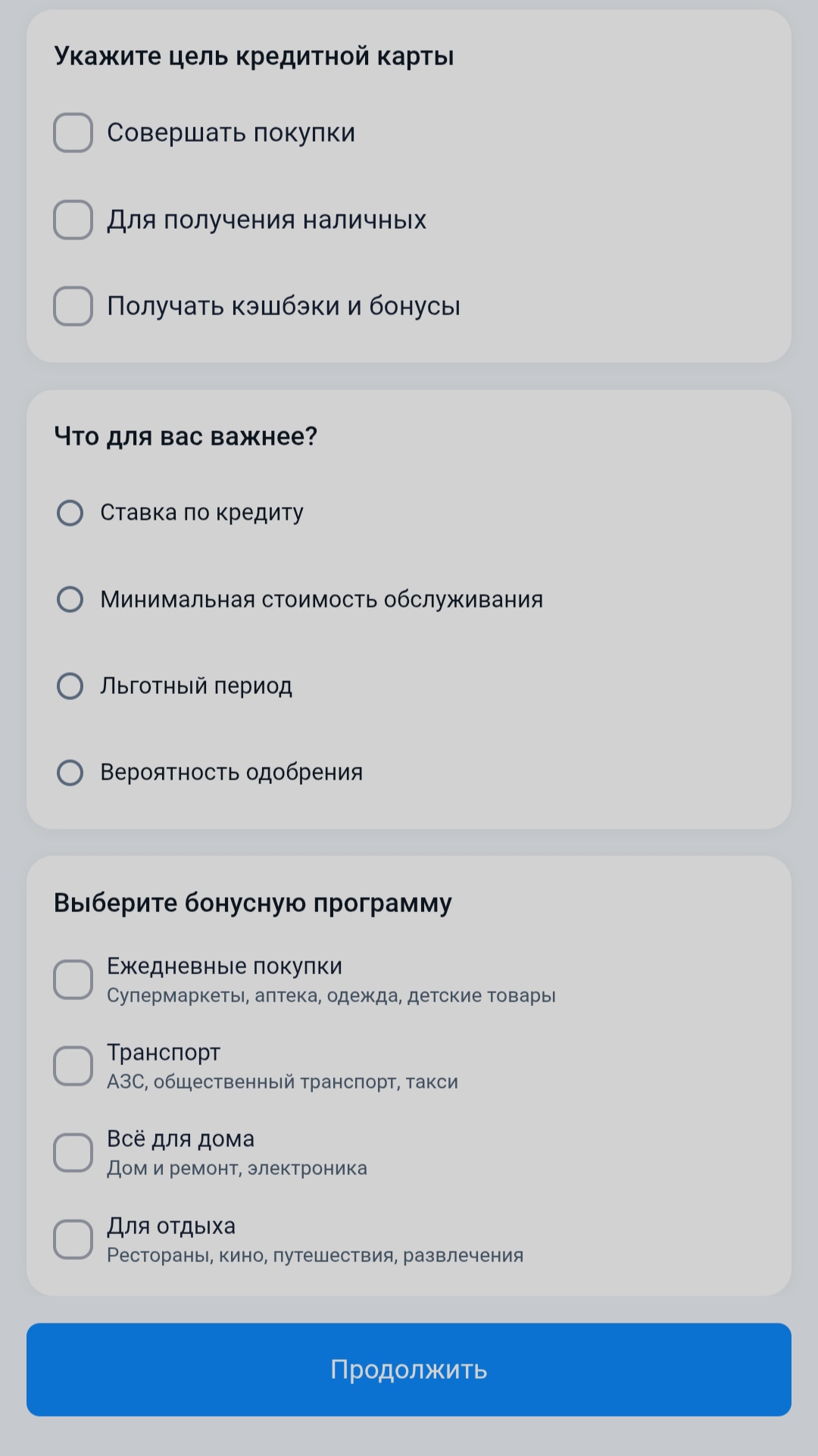The height and width of the screenshot is (1456, 818).
Task: Tick Получать кэшбэки и бонусы
Action: coord(73,306)
